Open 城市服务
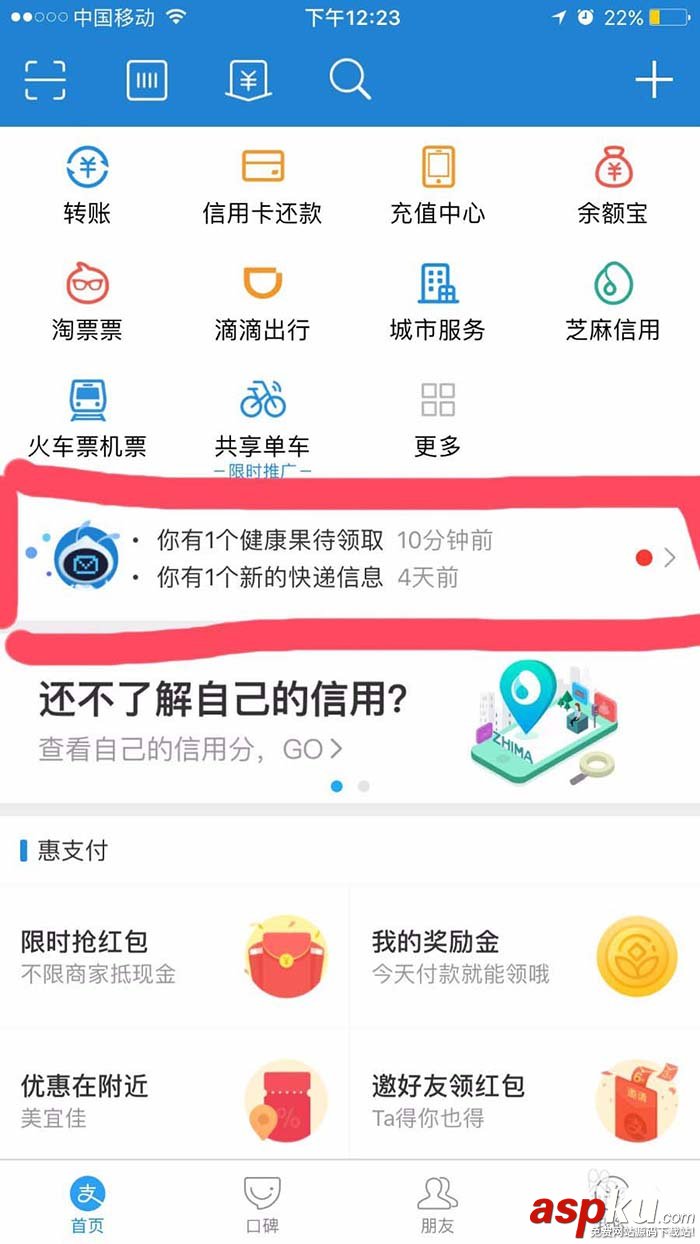This screenshot has height=1244, width=700. tap(437, 302)
